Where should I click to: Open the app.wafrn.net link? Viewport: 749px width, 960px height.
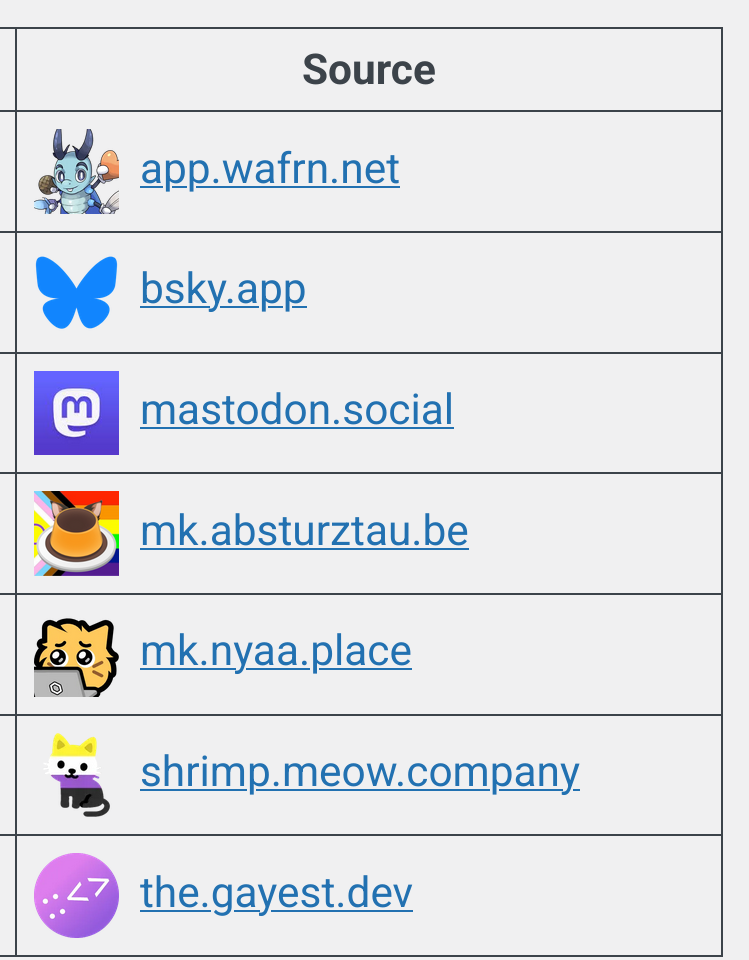pos(270,170)
